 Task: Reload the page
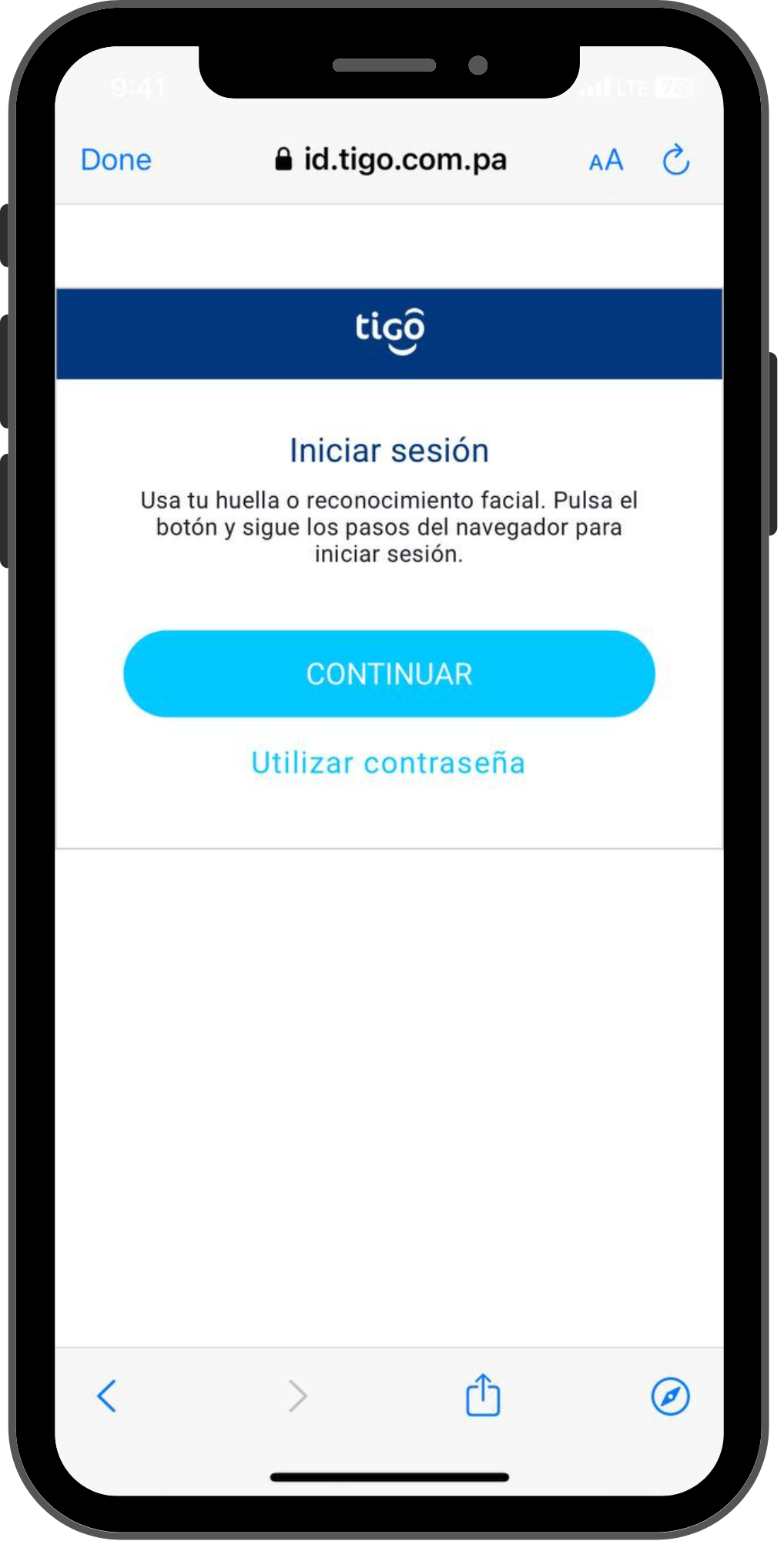coord(676,159)
